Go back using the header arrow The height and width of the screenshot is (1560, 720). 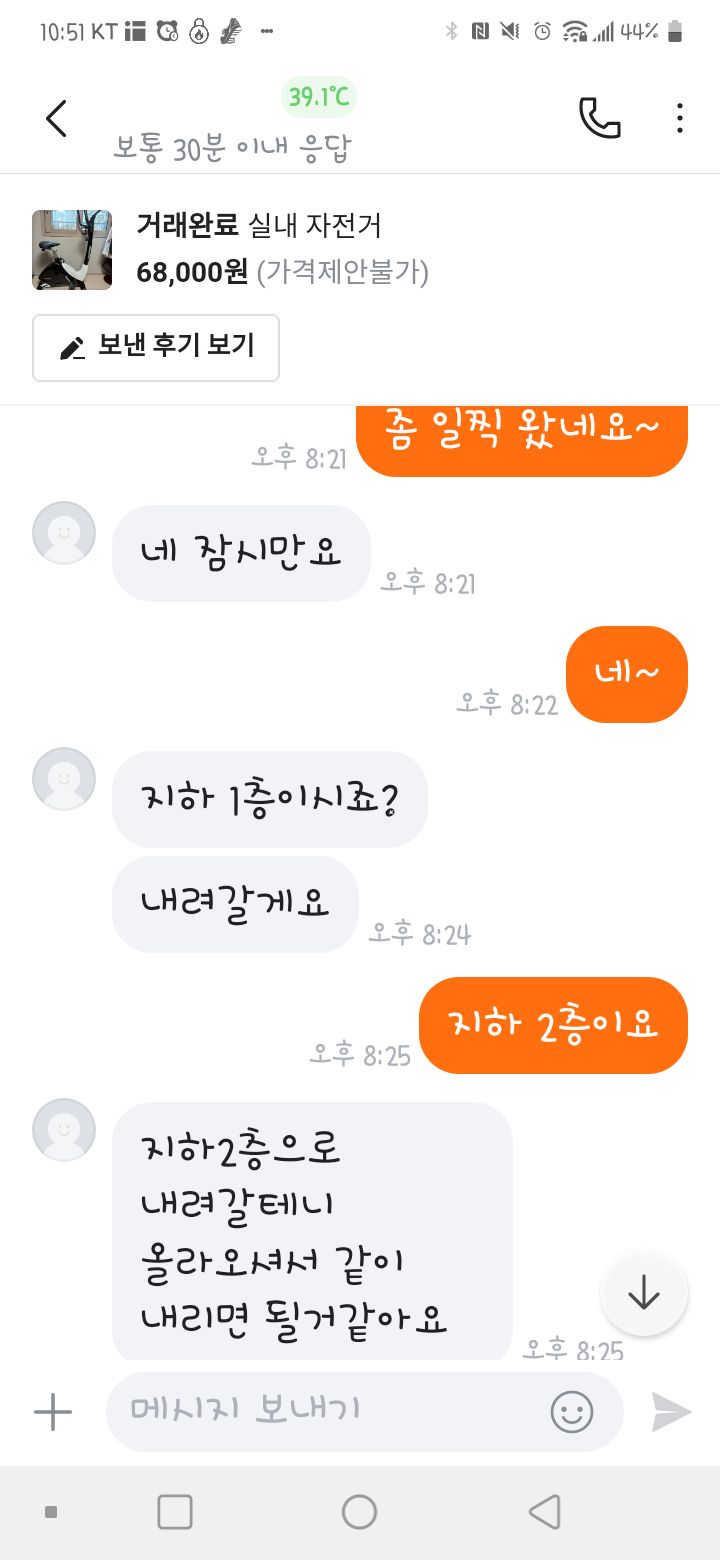(56, 118)
